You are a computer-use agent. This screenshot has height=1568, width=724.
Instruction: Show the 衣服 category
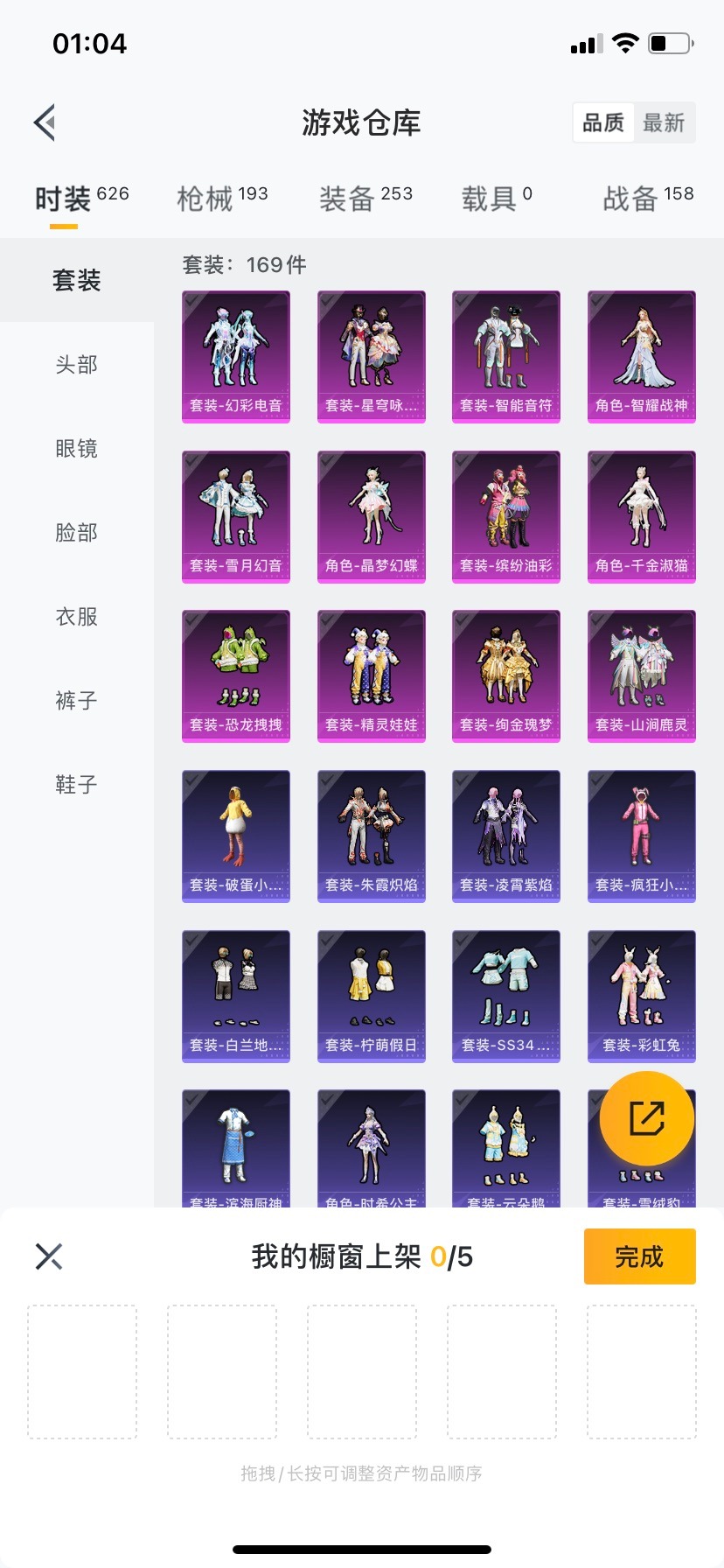click(x=77, y=617)
